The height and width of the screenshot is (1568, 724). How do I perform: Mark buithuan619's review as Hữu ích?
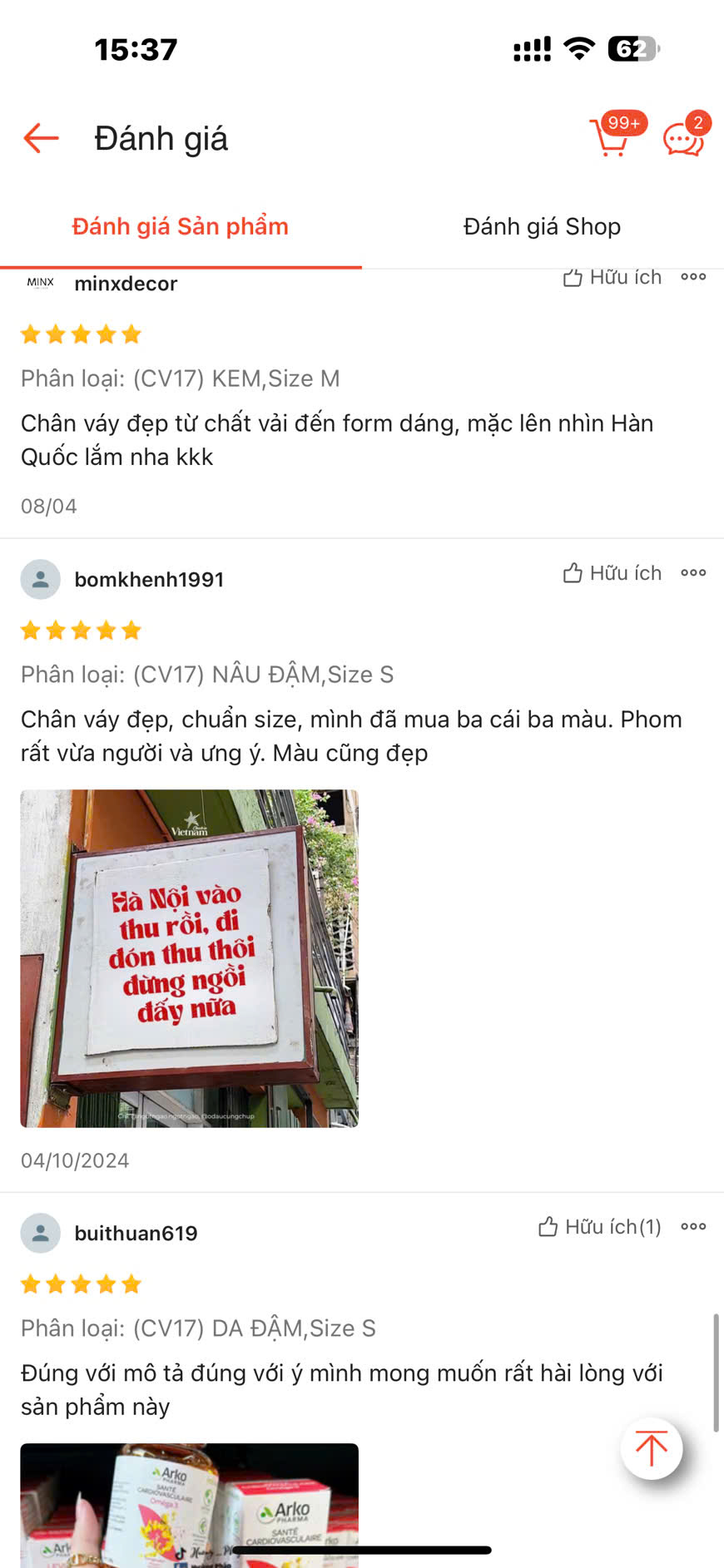point(600,1227)
